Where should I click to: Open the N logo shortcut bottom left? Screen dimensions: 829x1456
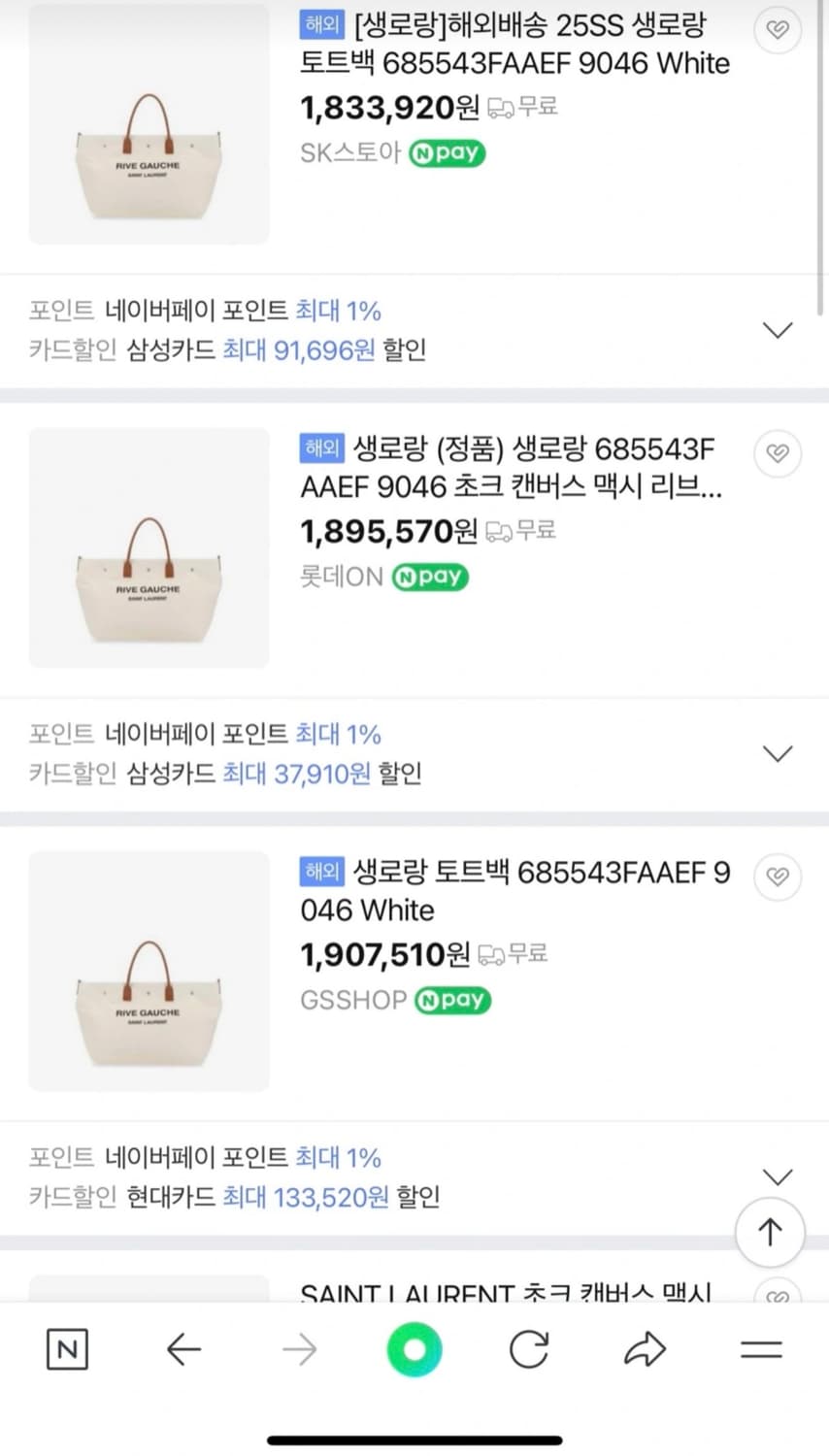tap(66, 1348)
